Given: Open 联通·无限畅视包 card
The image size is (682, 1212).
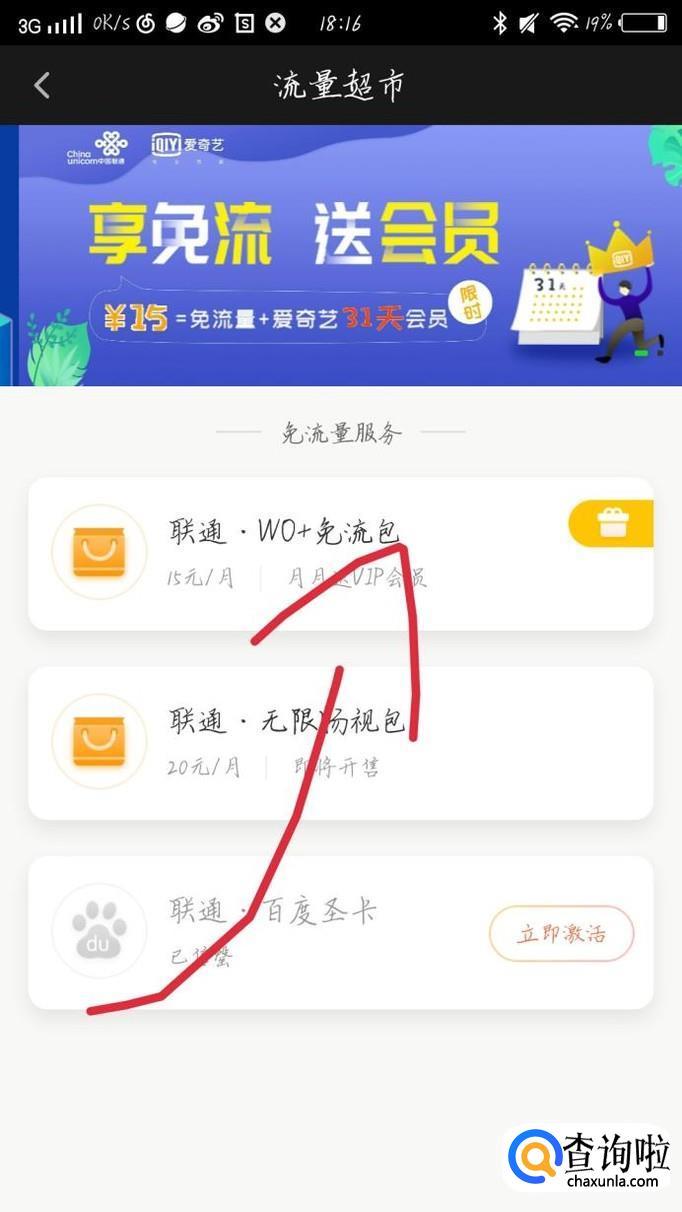Looking at the screenshot, I should 300,742.
